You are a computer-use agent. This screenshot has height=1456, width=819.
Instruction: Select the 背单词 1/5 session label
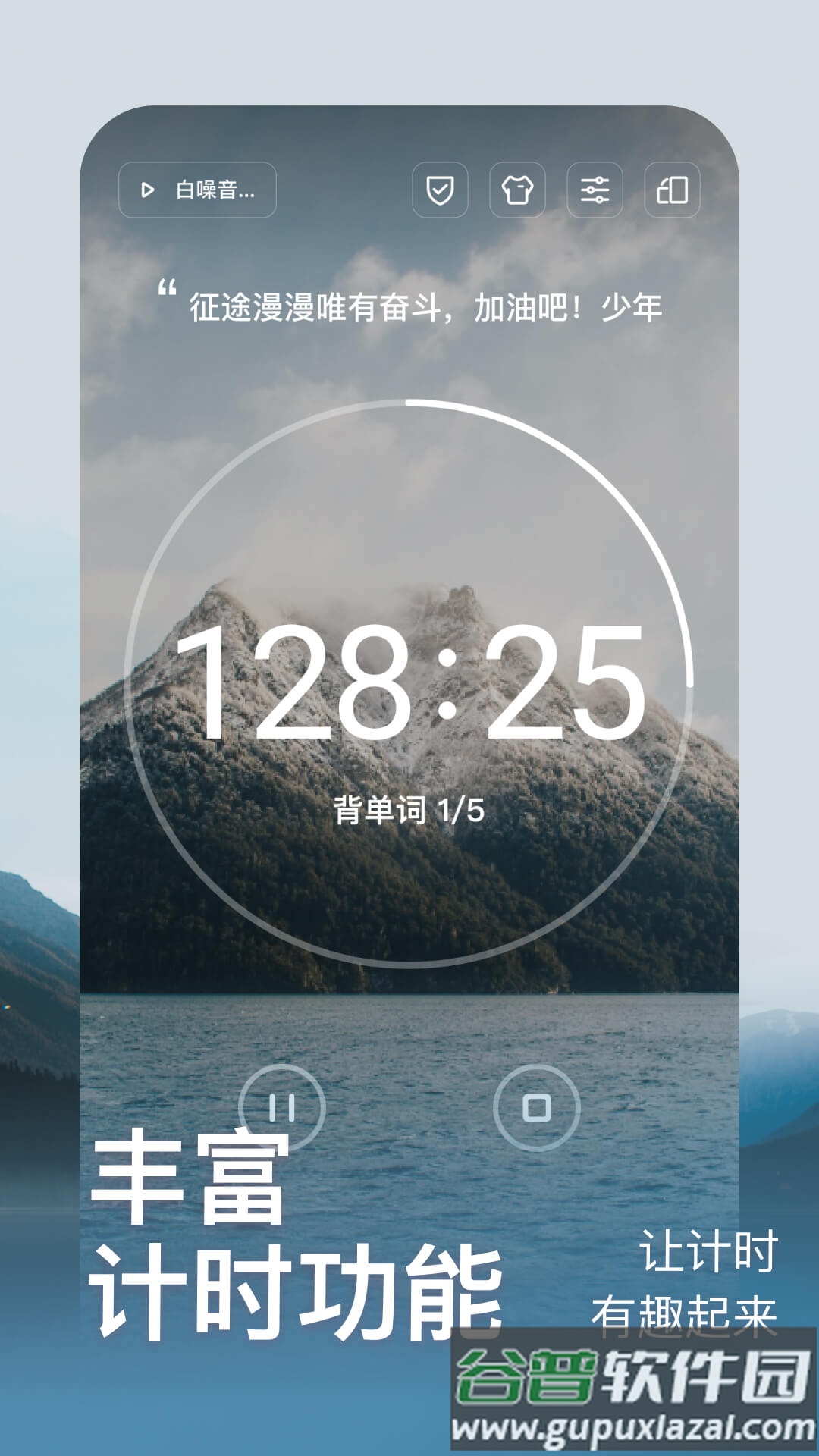pos(409,808)
